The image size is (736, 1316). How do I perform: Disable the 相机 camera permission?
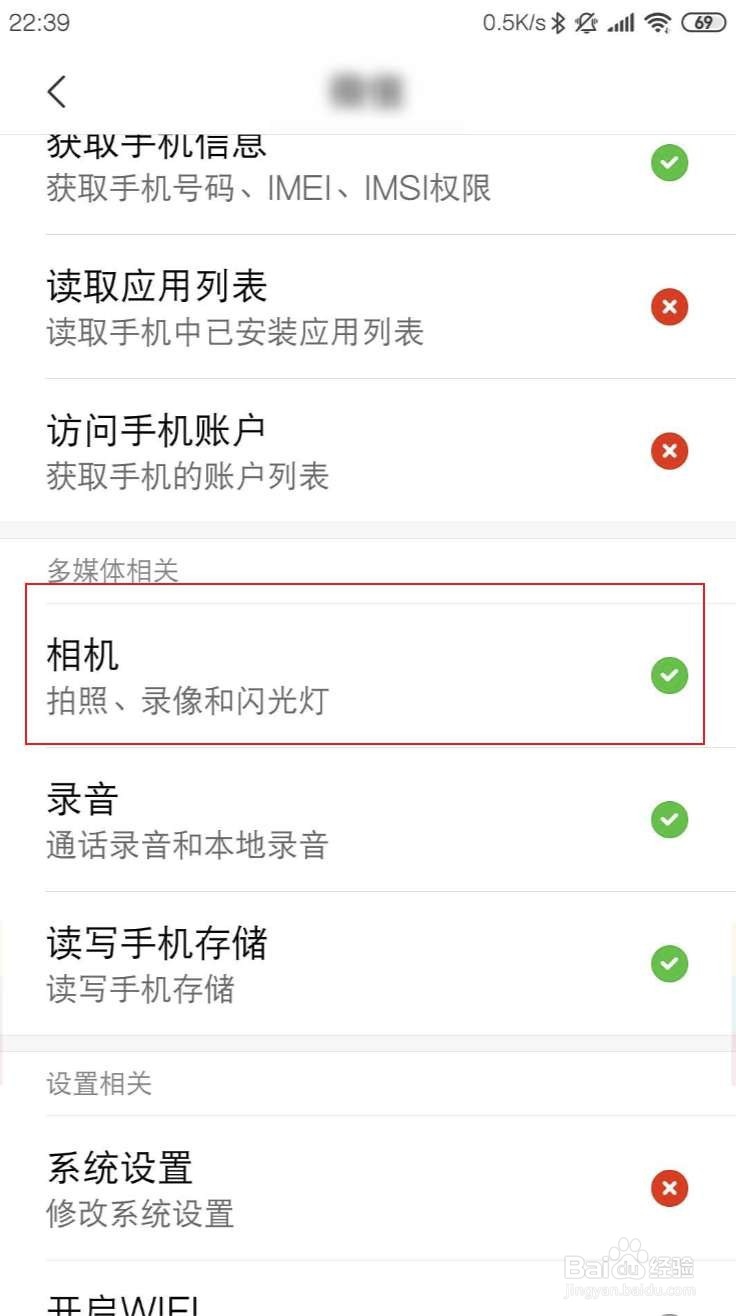(669, 676)
